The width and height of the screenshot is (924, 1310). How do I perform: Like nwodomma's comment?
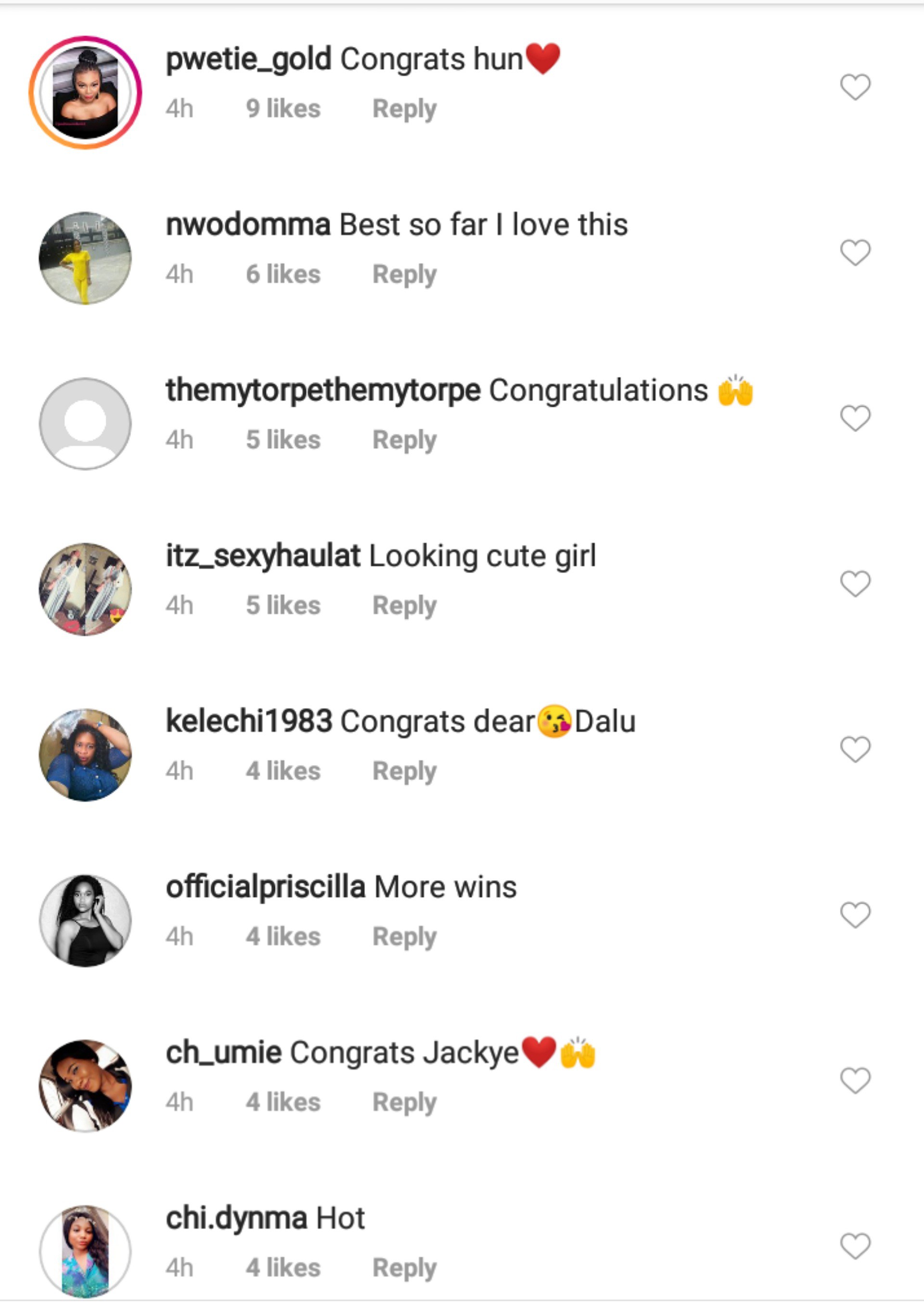point(855,253)
